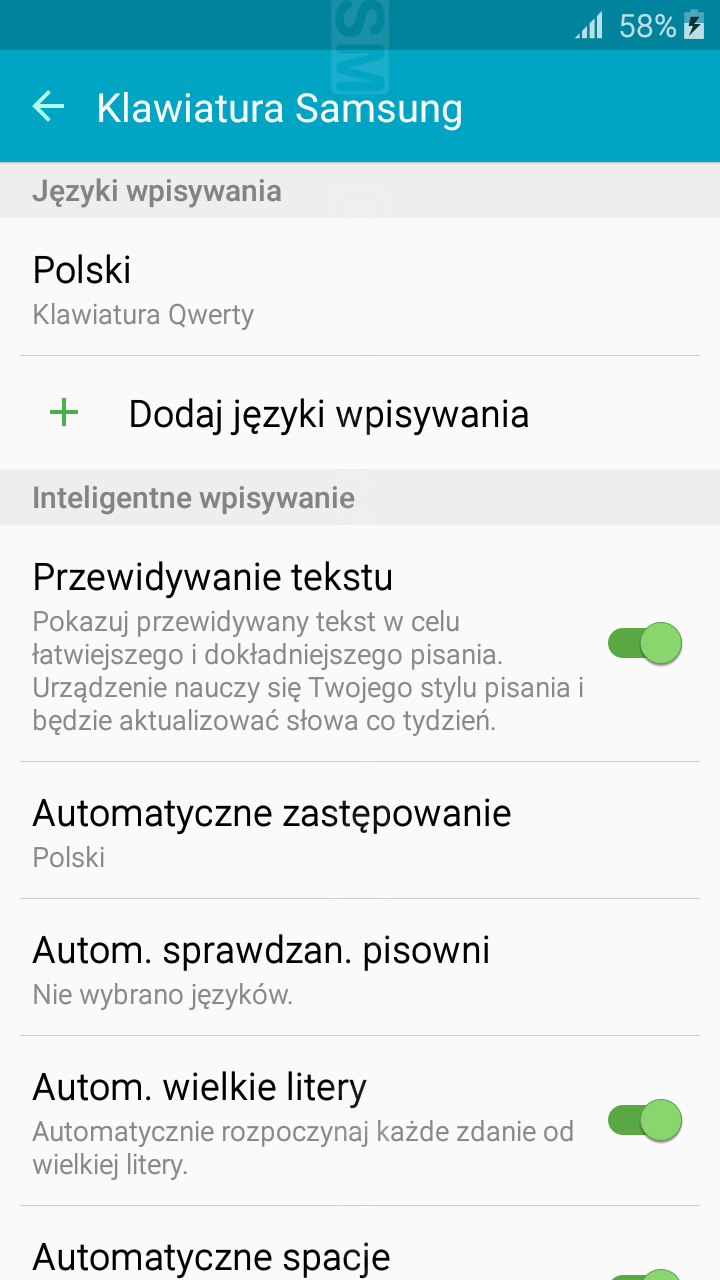Disable the Przewidywanie tekstu switch
The width and height of the screenshot is (720, 1280).
coord(645,643)
